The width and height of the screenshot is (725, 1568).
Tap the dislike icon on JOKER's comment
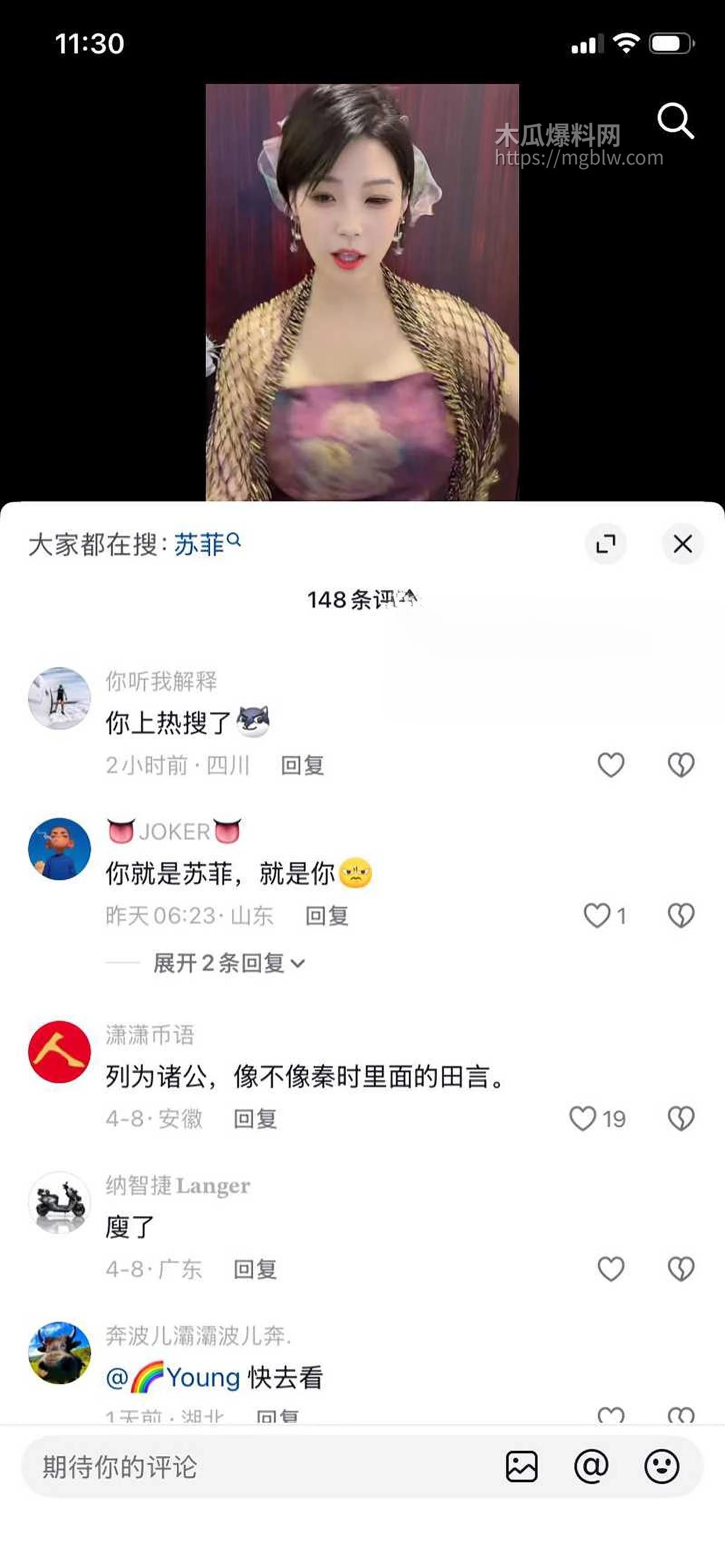click(x=680, y=915)
